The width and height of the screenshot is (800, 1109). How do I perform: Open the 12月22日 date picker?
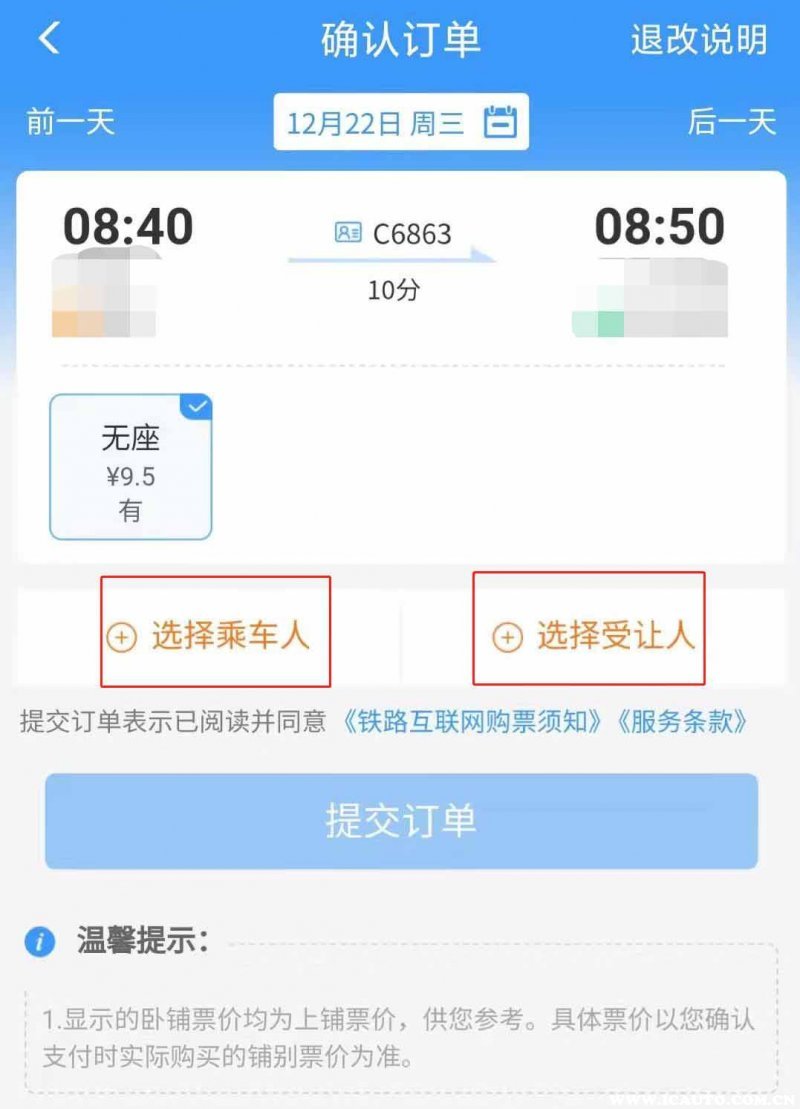coord(400,123)
